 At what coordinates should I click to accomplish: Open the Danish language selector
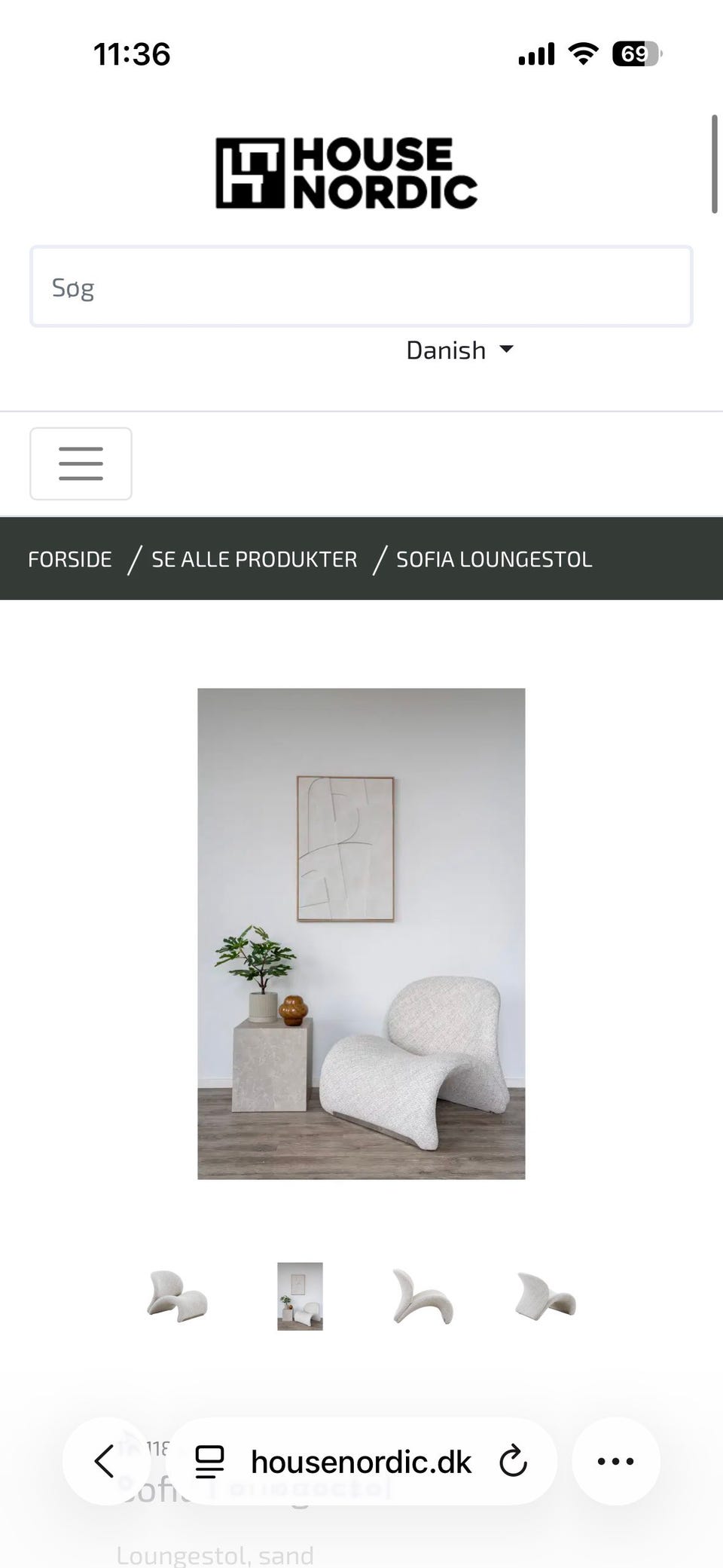[x=446, y=350]
